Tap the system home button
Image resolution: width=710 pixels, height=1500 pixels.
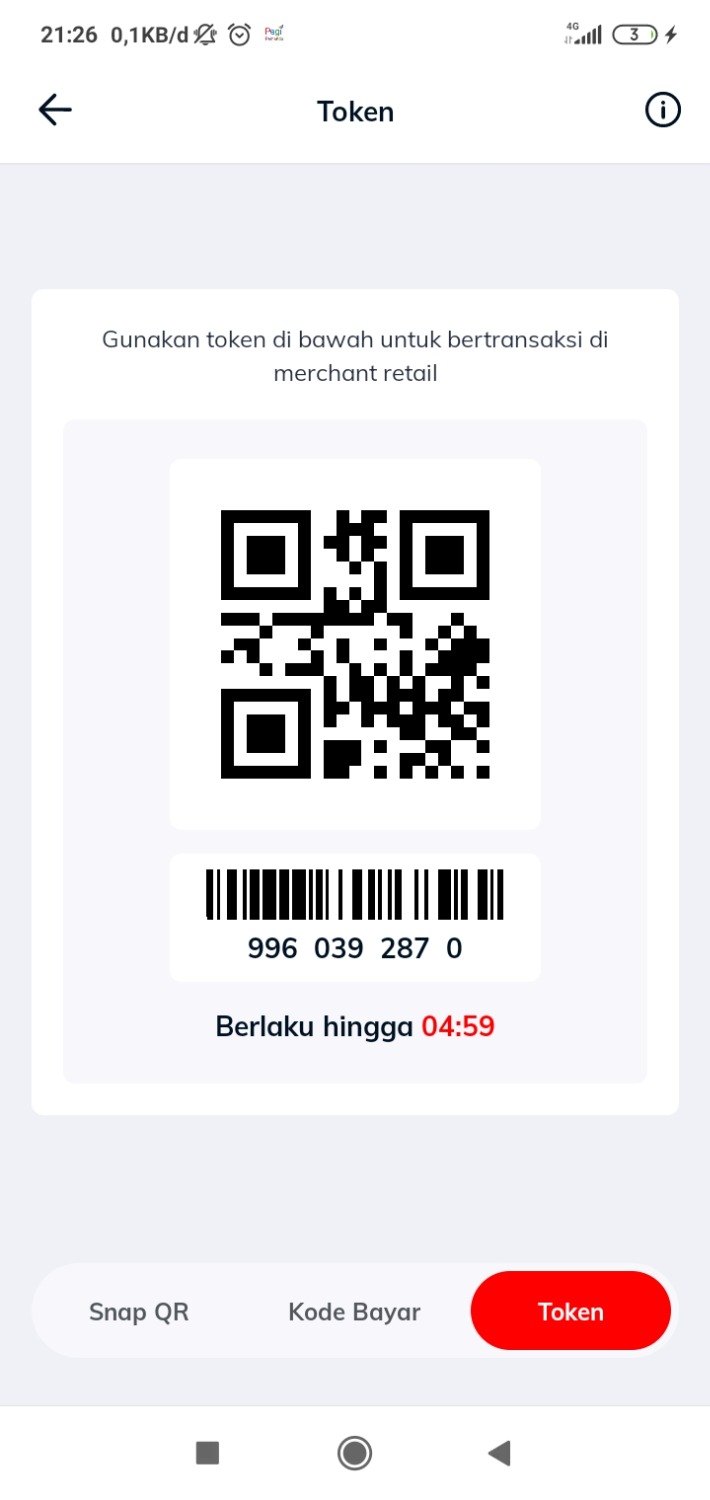tap(354, 1452)
